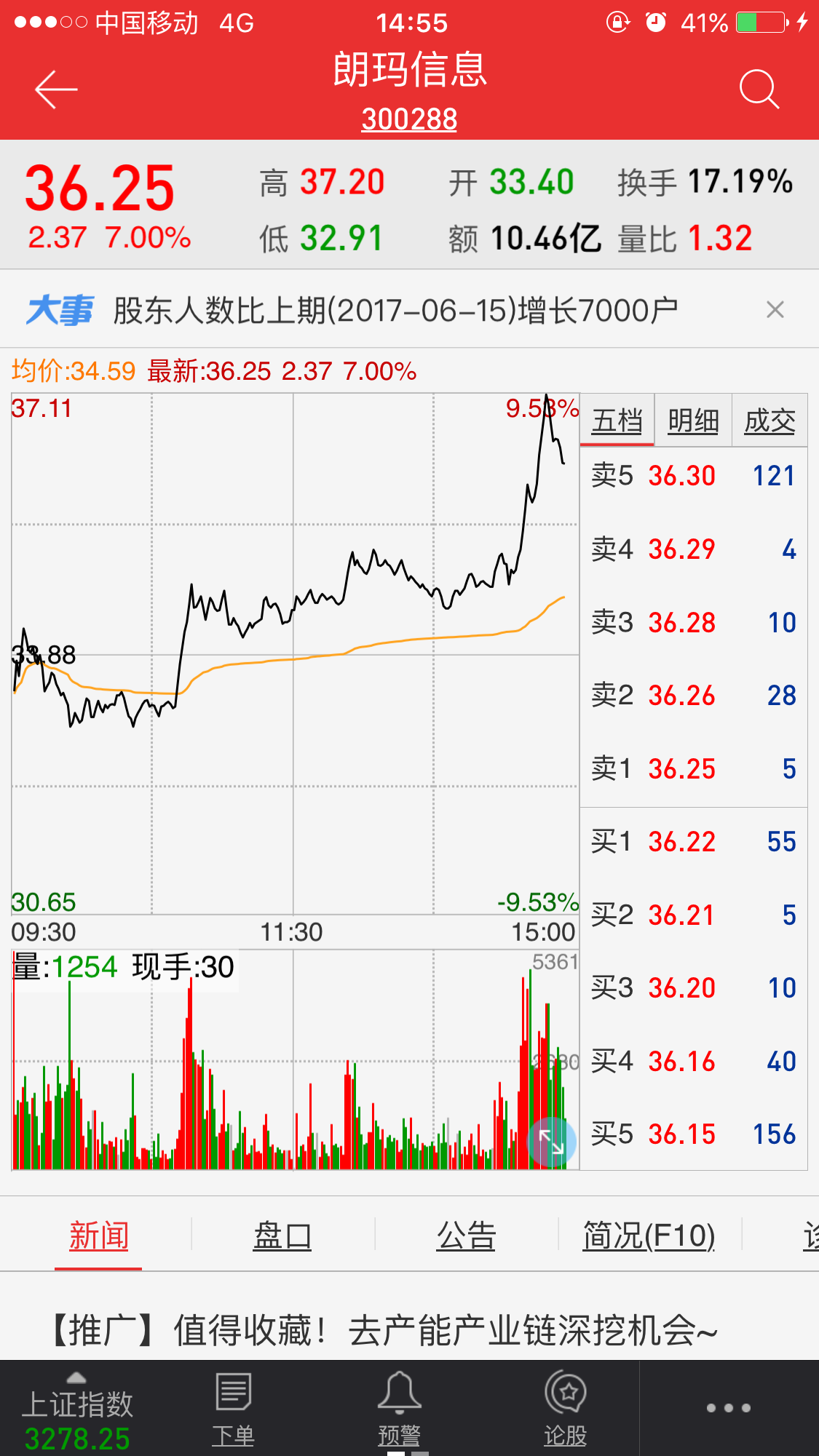Go back using the arrow icon
The image size is (819, 1456).
pyautogui.click(x=56, y=89)
